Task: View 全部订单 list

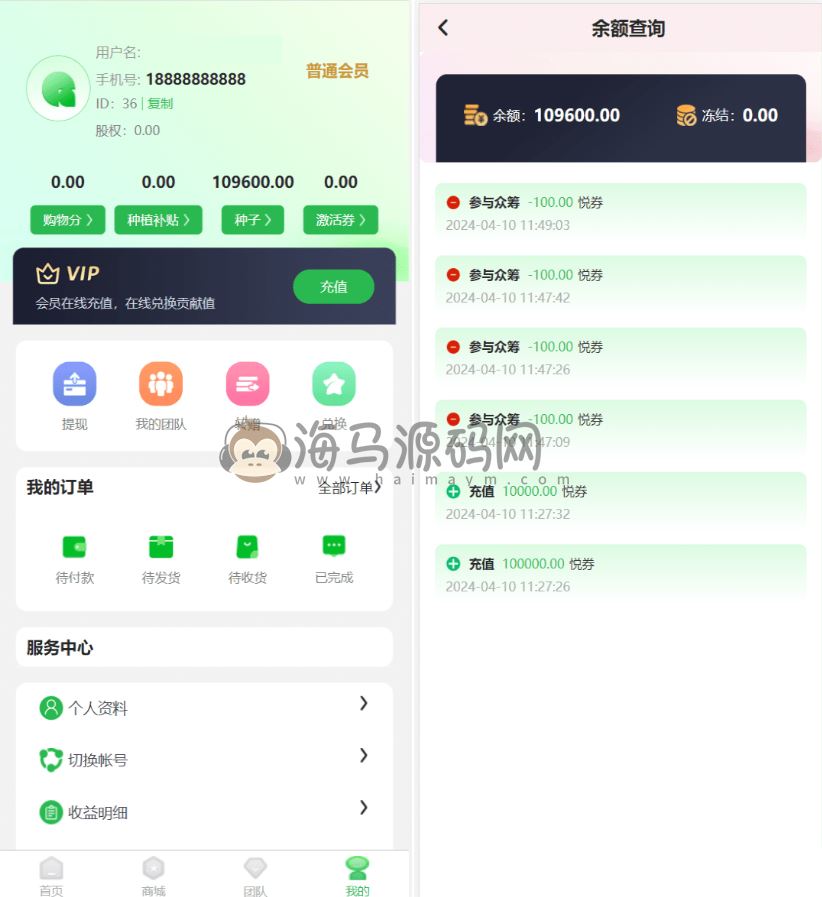Action: click(350, 488)
